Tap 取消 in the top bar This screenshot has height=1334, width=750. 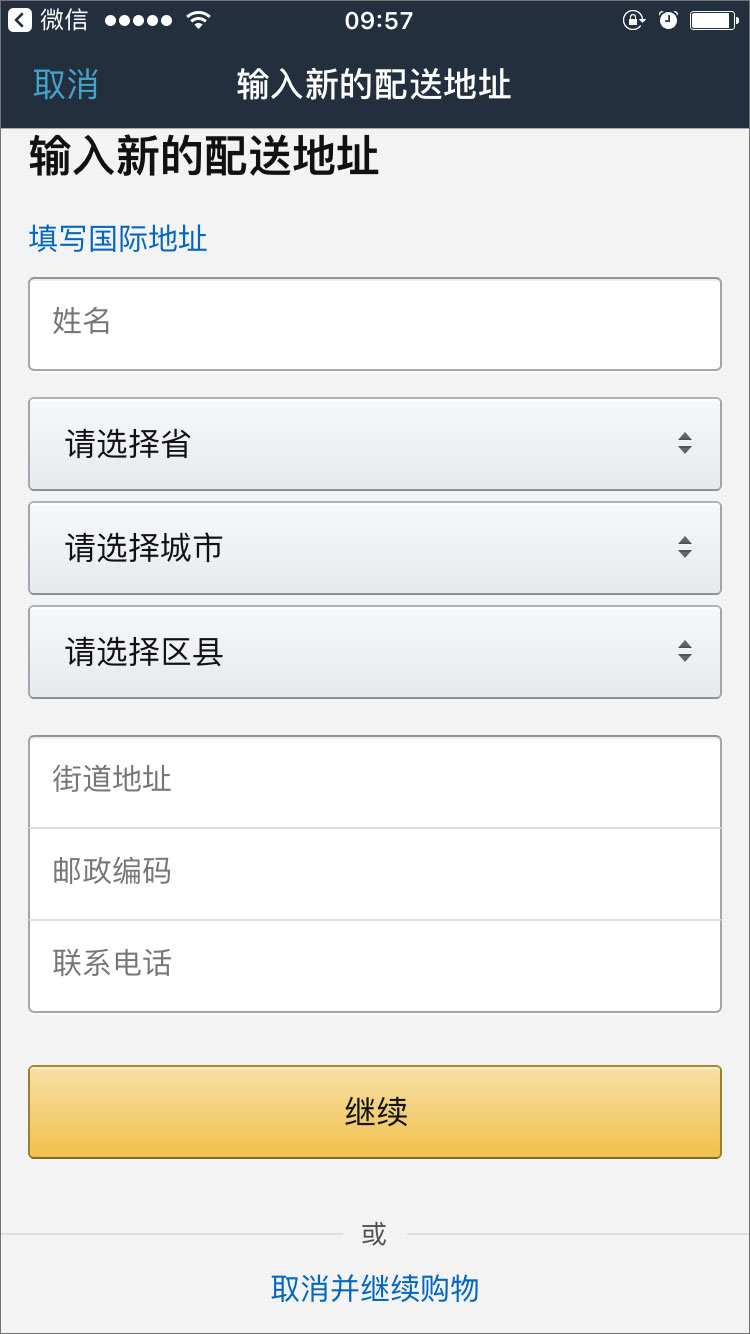click(66, 85)
